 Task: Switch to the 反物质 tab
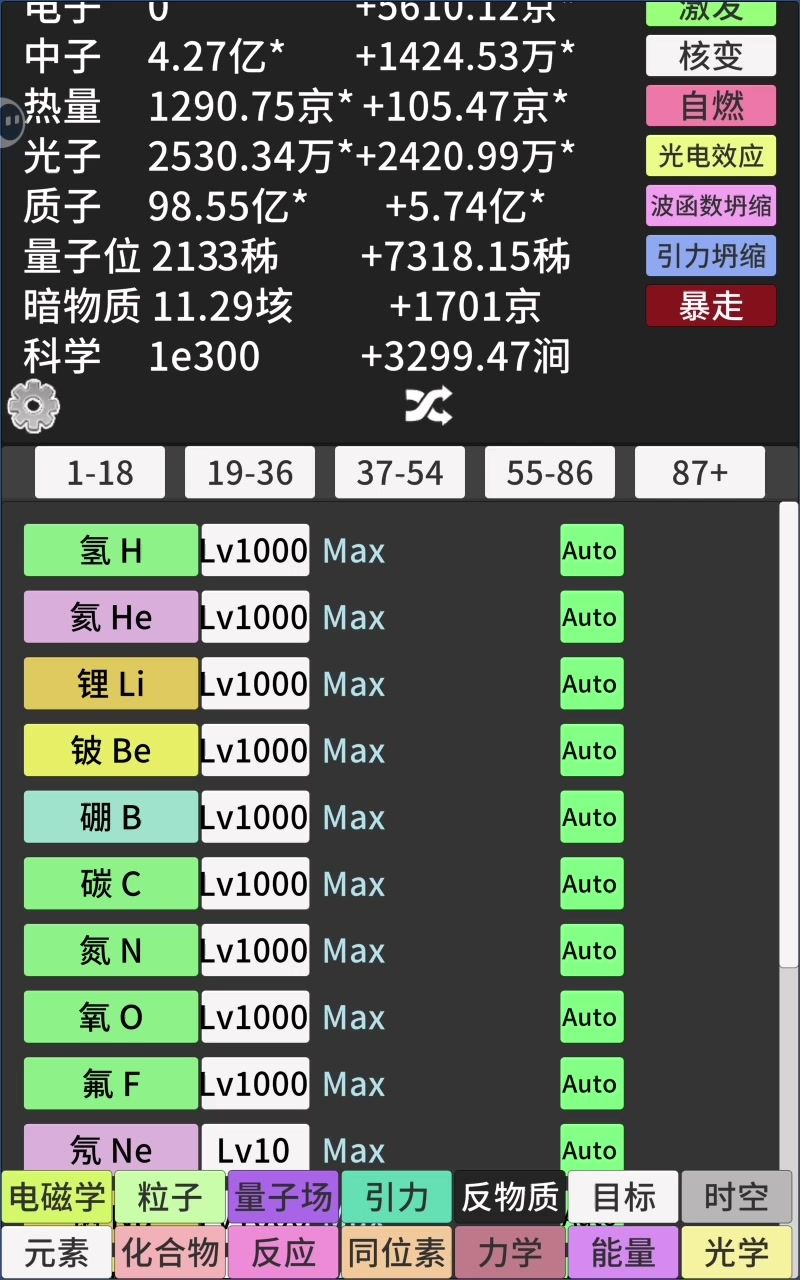(x=510, y=1197)
